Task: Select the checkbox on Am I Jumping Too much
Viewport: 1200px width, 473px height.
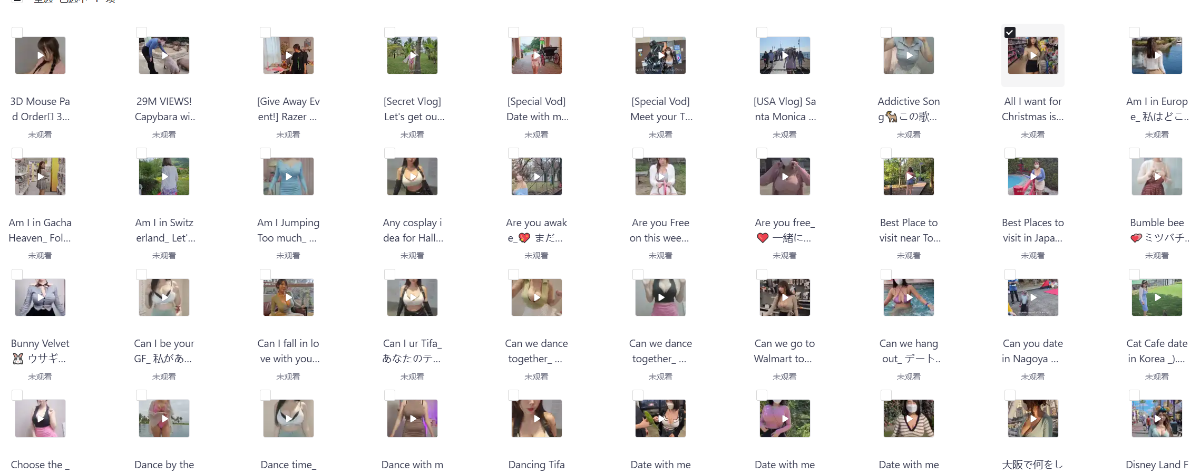Action: pos(266,153)
